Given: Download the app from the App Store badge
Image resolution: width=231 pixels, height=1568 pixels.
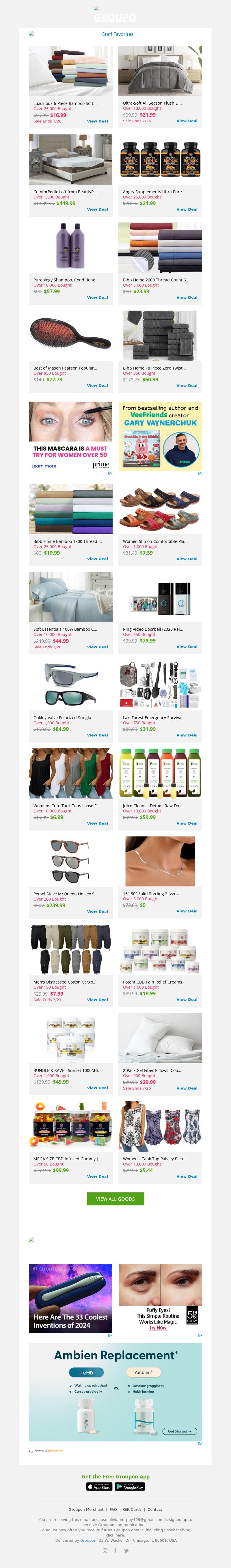Looking at the screenshot, I should (x=99, y=1487).
